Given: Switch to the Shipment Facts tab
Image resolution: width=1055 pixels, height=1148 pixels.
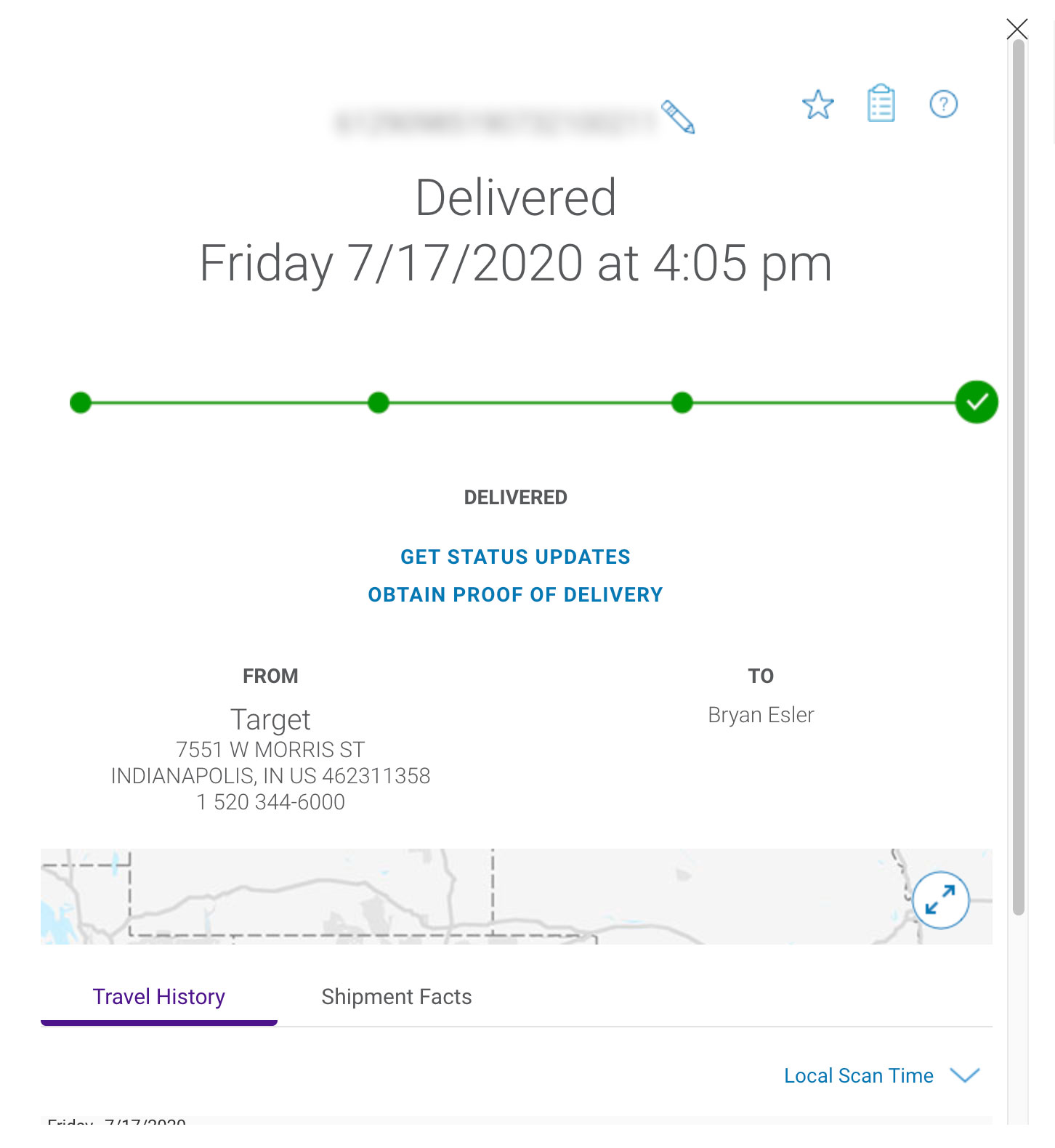Looking at the screenshot, I should pos(396,996).
